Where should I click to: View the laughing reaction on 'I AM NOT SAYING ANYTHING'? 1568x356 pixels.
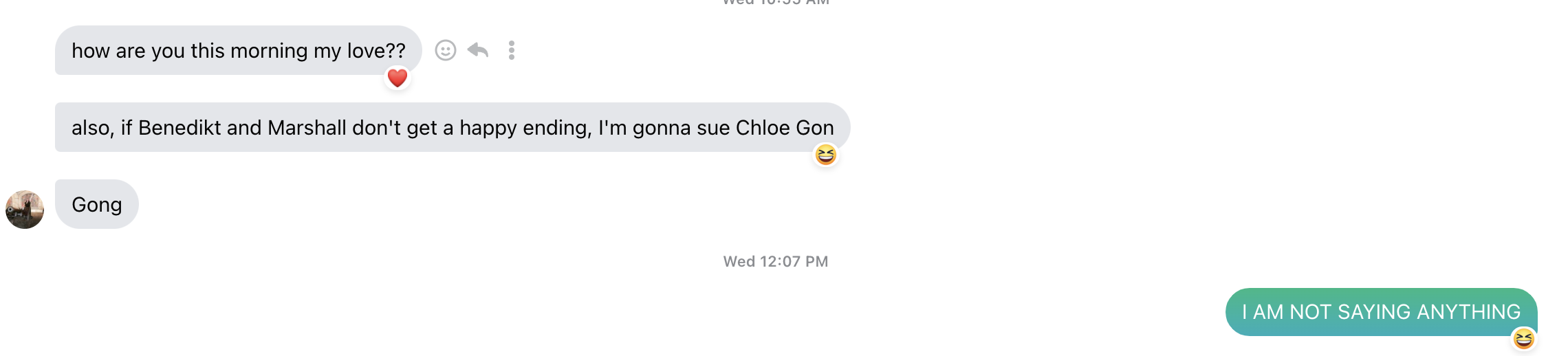click(1523, 339)
